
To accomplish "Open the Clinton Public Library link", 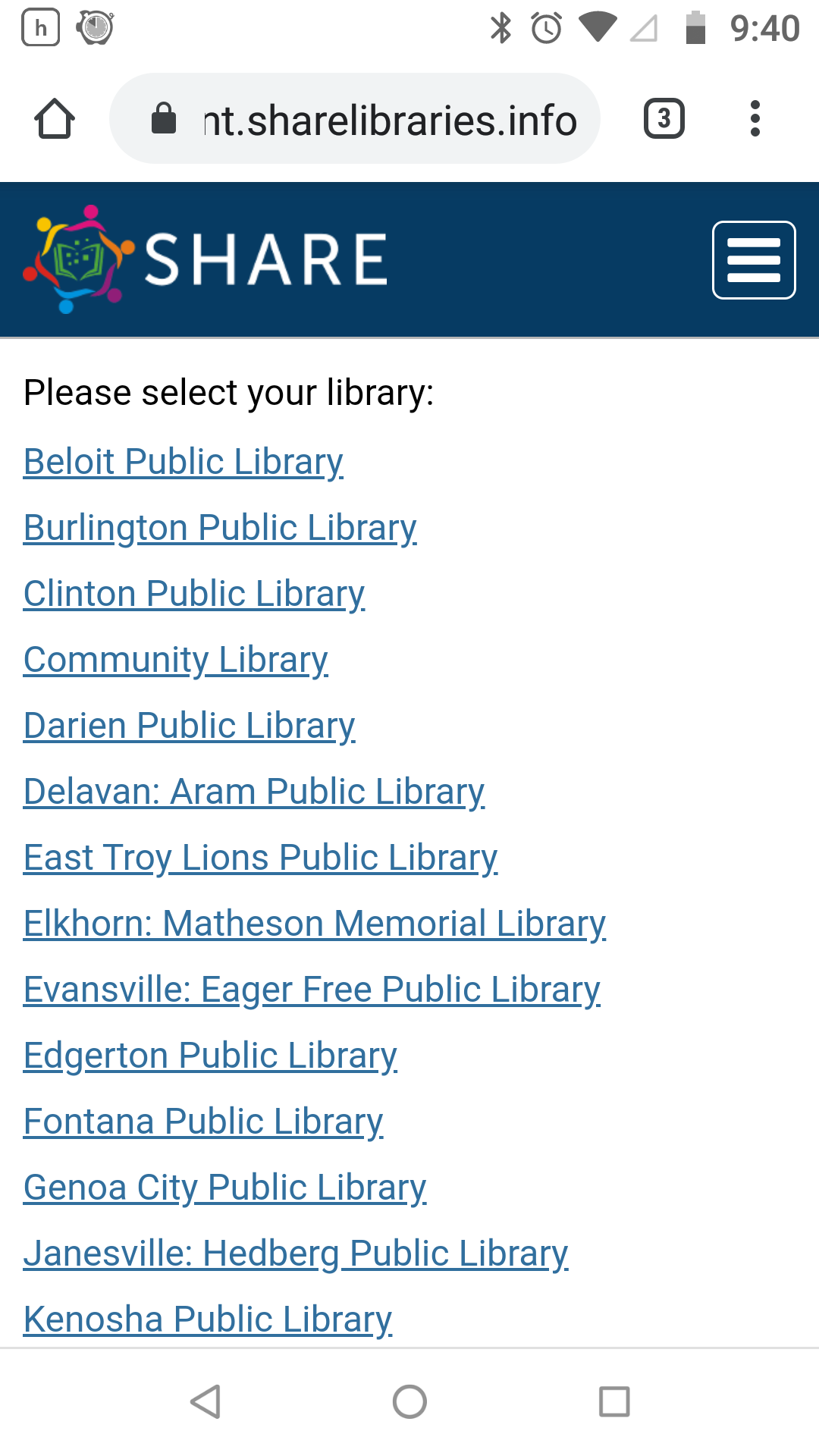I will pos(194,594).
